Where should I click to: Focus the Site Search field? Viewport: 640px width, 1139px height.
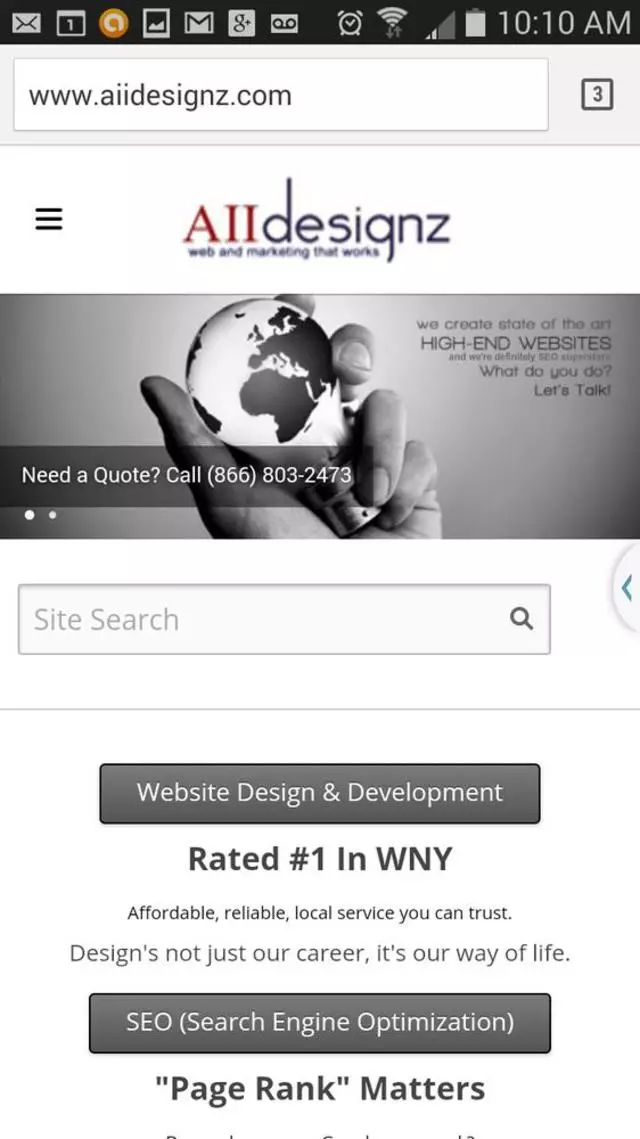(260, 619)
